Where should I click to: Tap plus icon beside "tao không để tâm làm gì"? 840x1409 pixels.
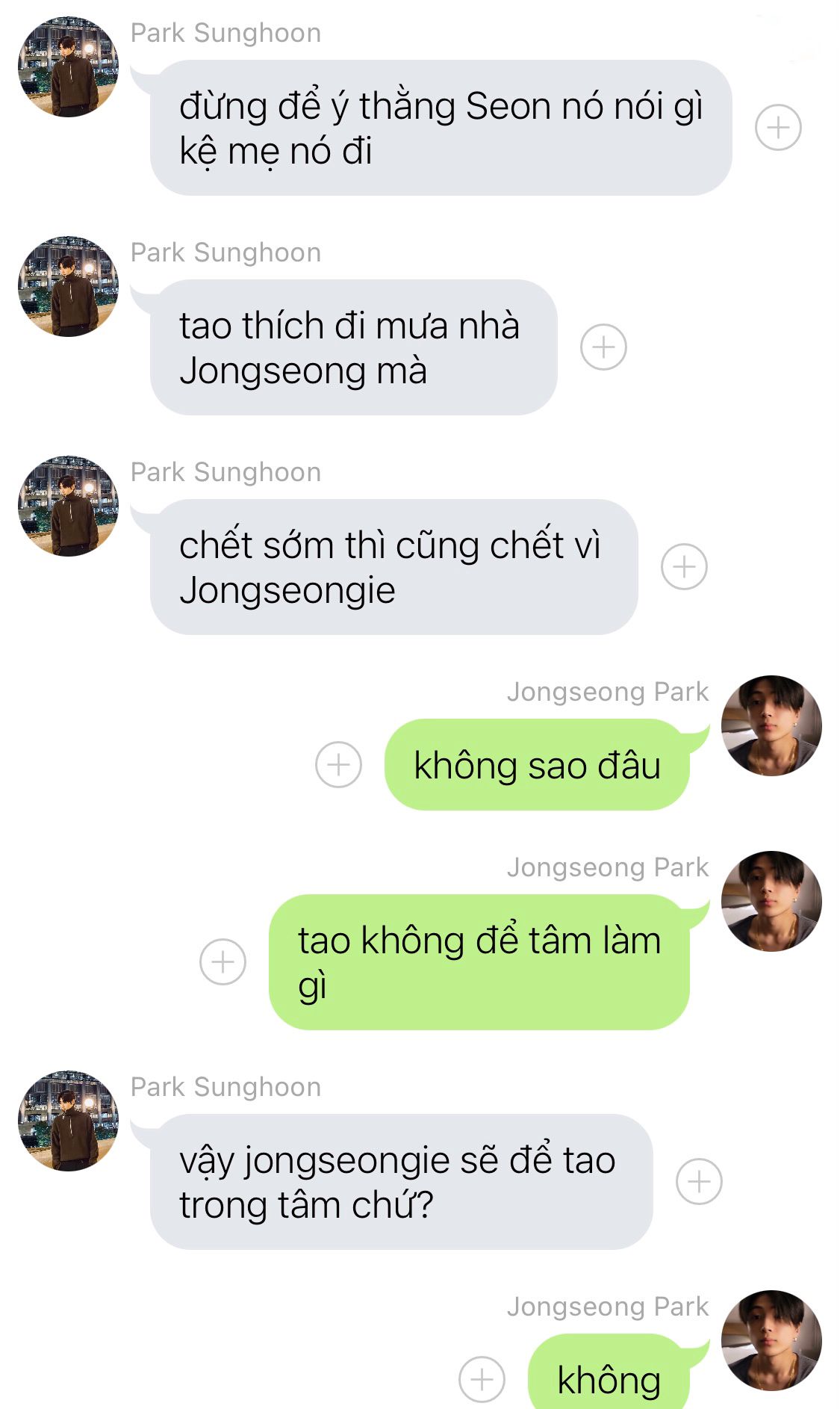tap(223, 961)
